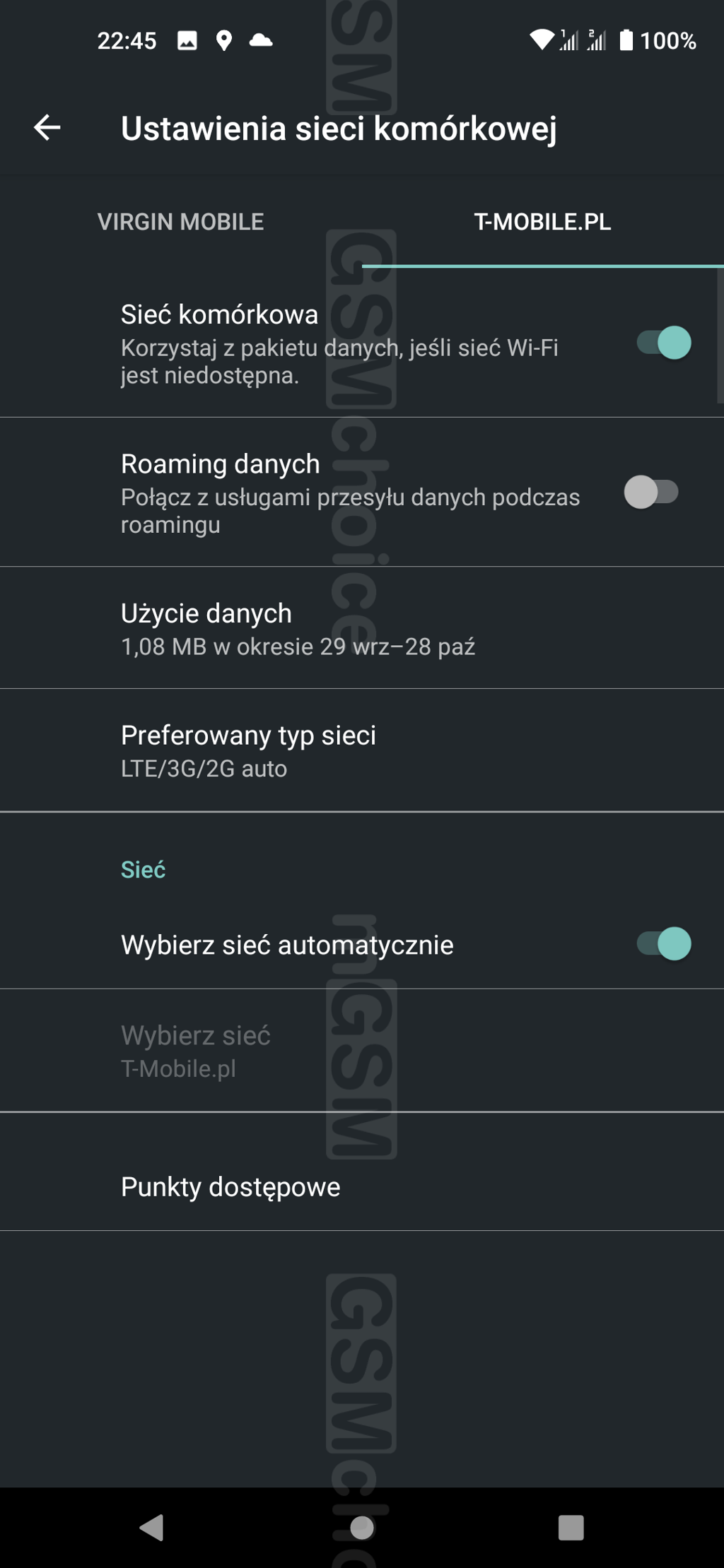Tap the system home button

[362, 1528]
